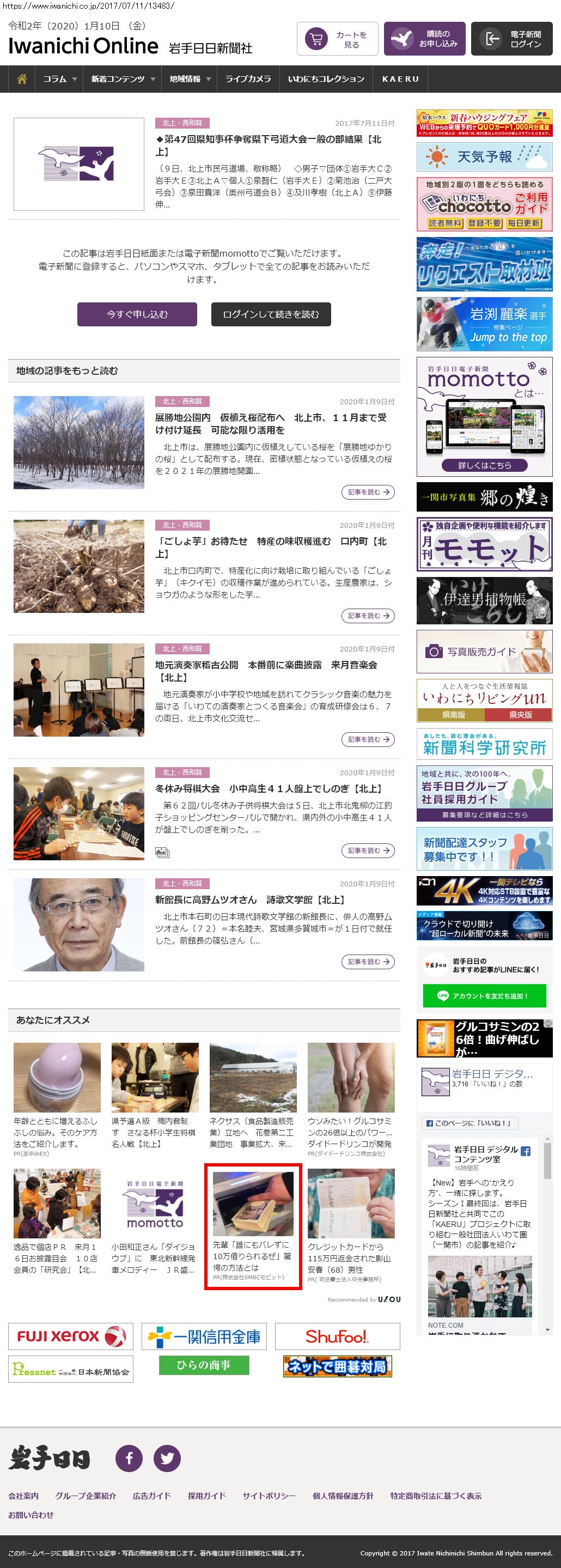
Task: Open the Facebook icon in the footer
Action: [x=129, y=1458]
